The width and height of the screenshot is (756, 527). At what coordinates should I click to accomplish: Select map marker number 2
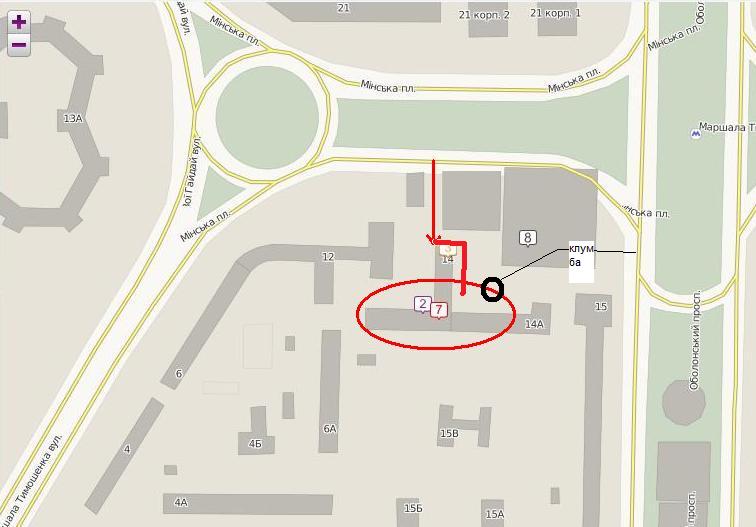point(423,303)
